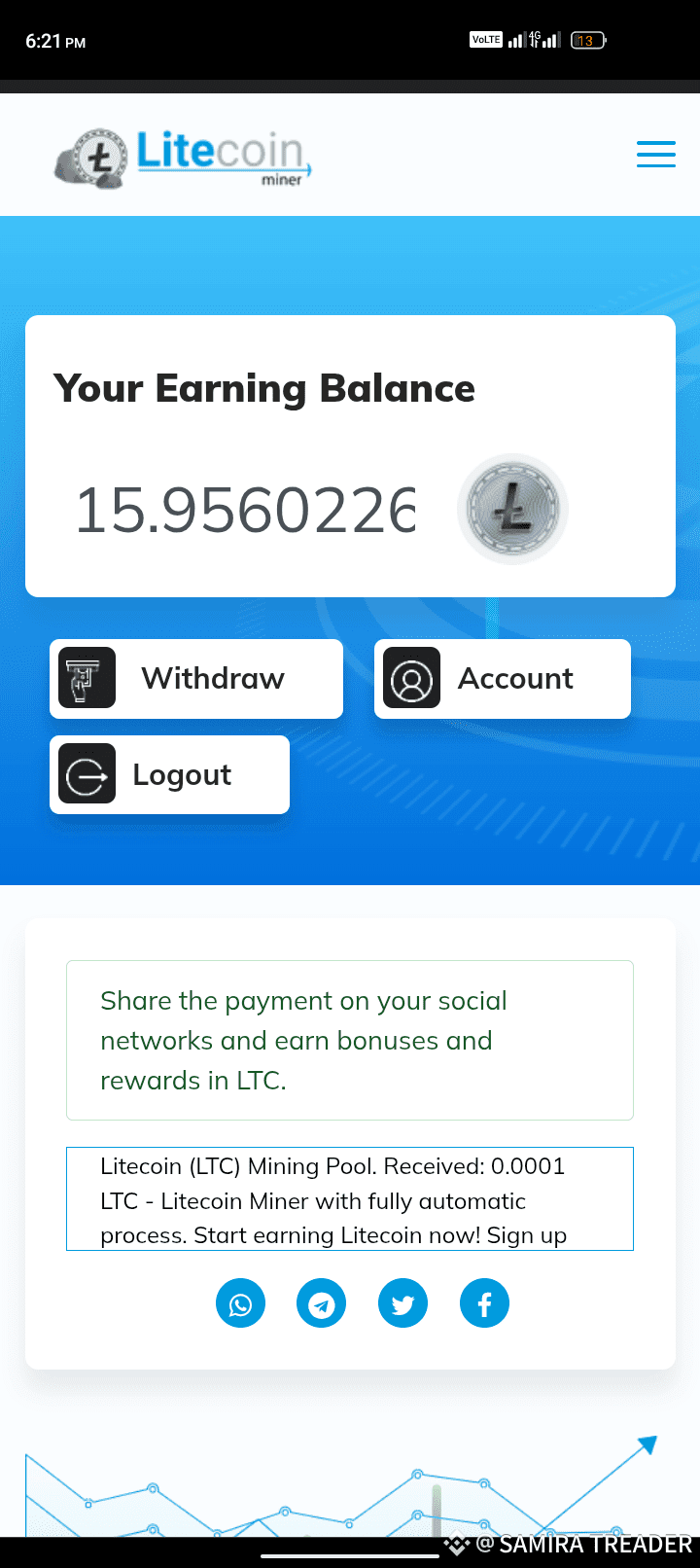
Task: Open the Account page
Action: coord(502,678)
